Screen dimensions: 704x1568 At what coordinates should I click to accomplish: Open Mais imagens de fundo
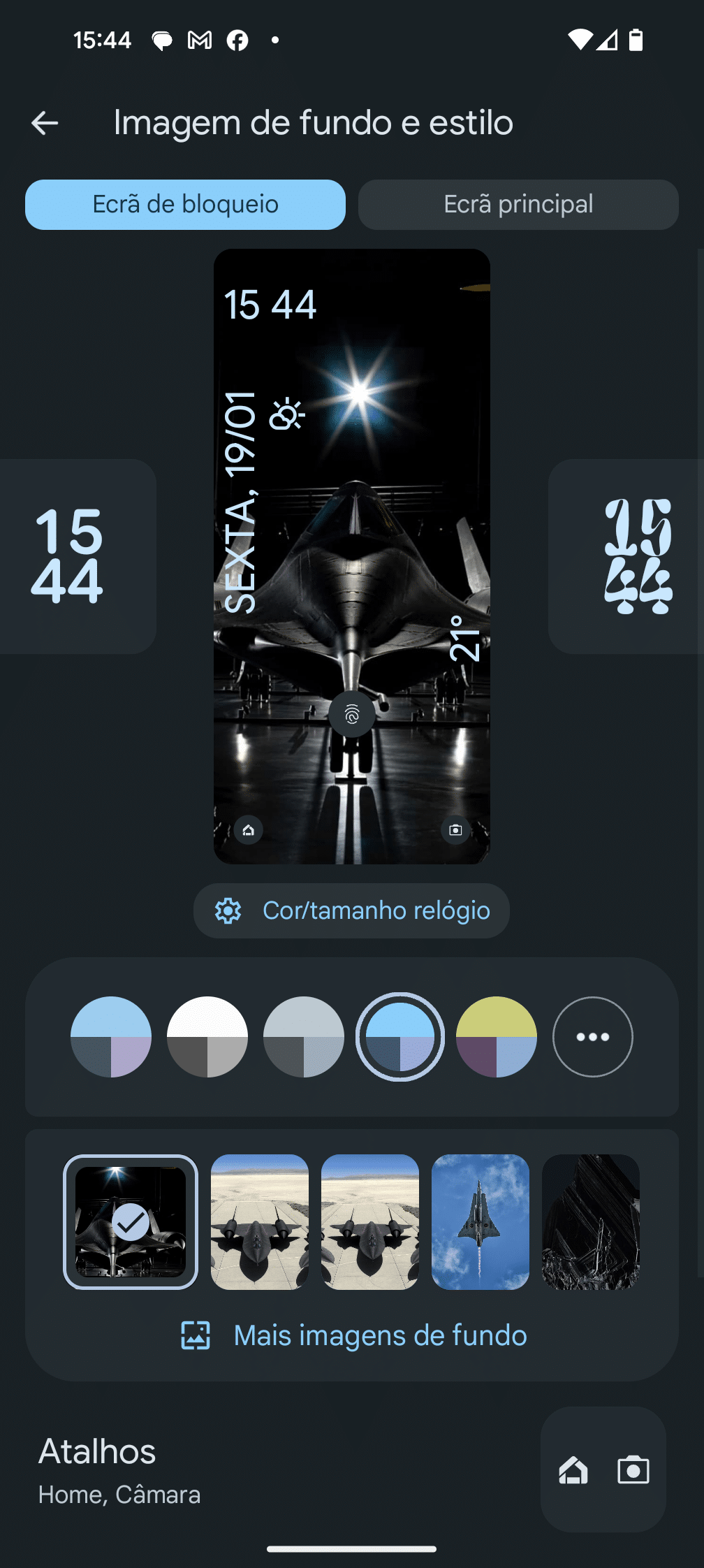[x=353, y=1335]
